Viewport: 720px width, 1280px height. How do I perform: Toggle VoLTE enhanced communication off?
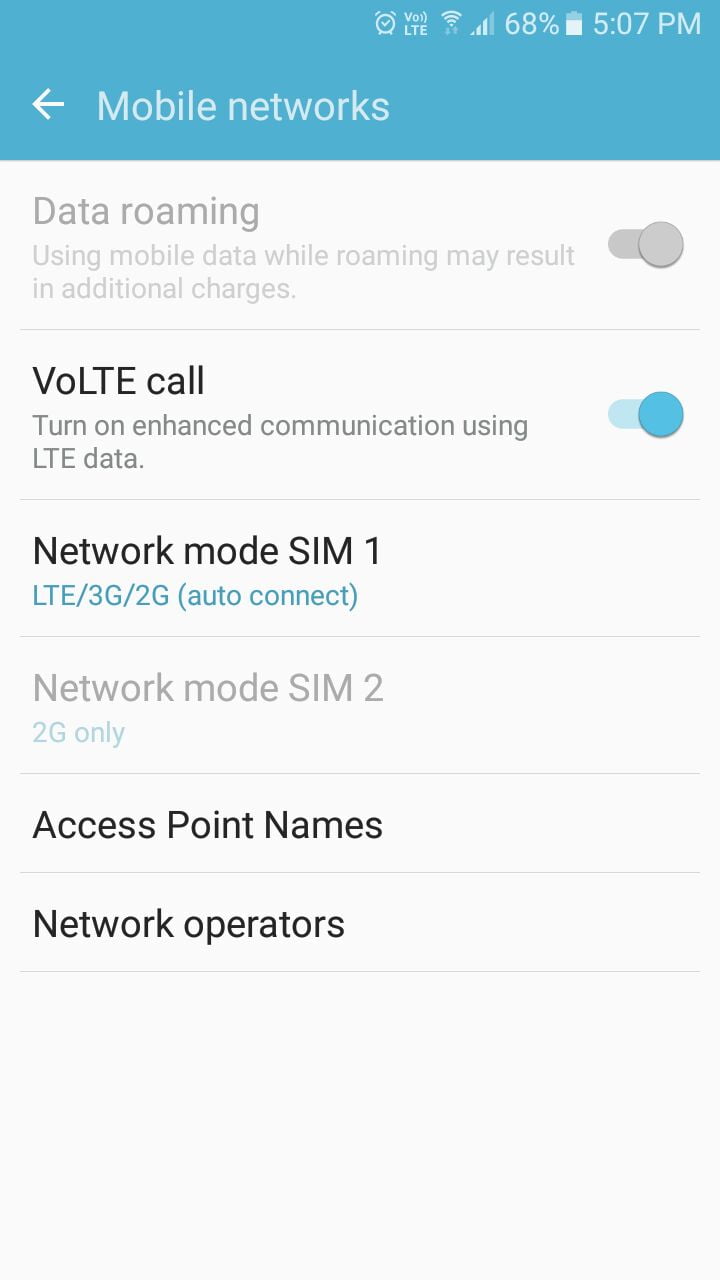(643, 413)
